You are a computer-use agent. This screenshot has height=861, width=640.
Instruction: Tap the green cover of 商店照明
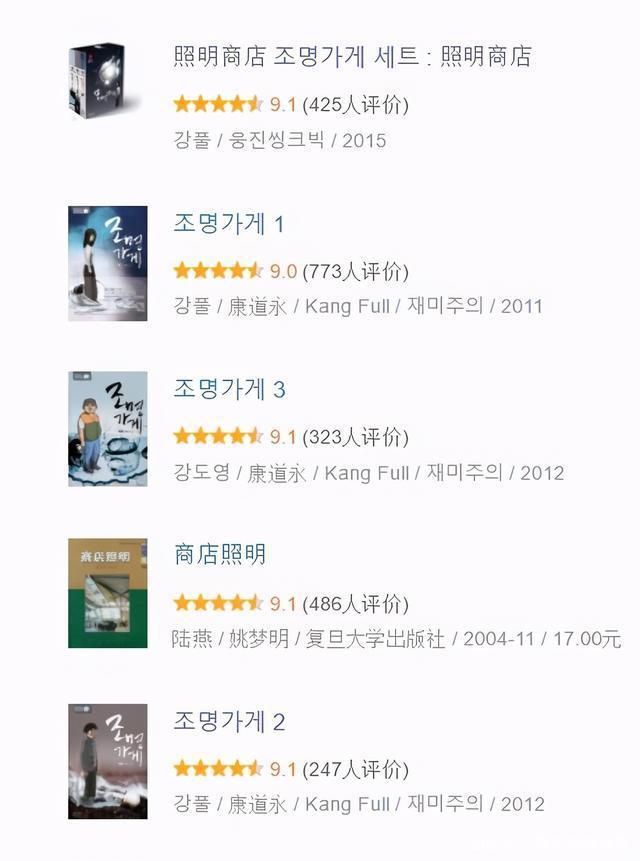click(x=108, y=594)
